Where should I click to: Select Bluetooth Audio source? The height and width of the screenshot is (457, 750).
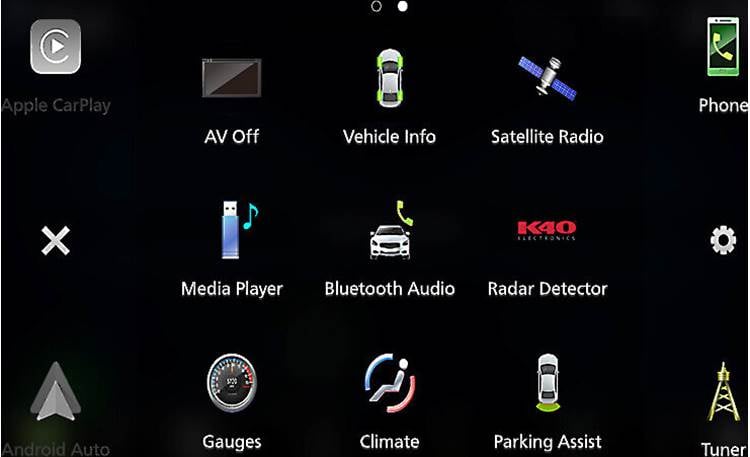tap(389, 232)
